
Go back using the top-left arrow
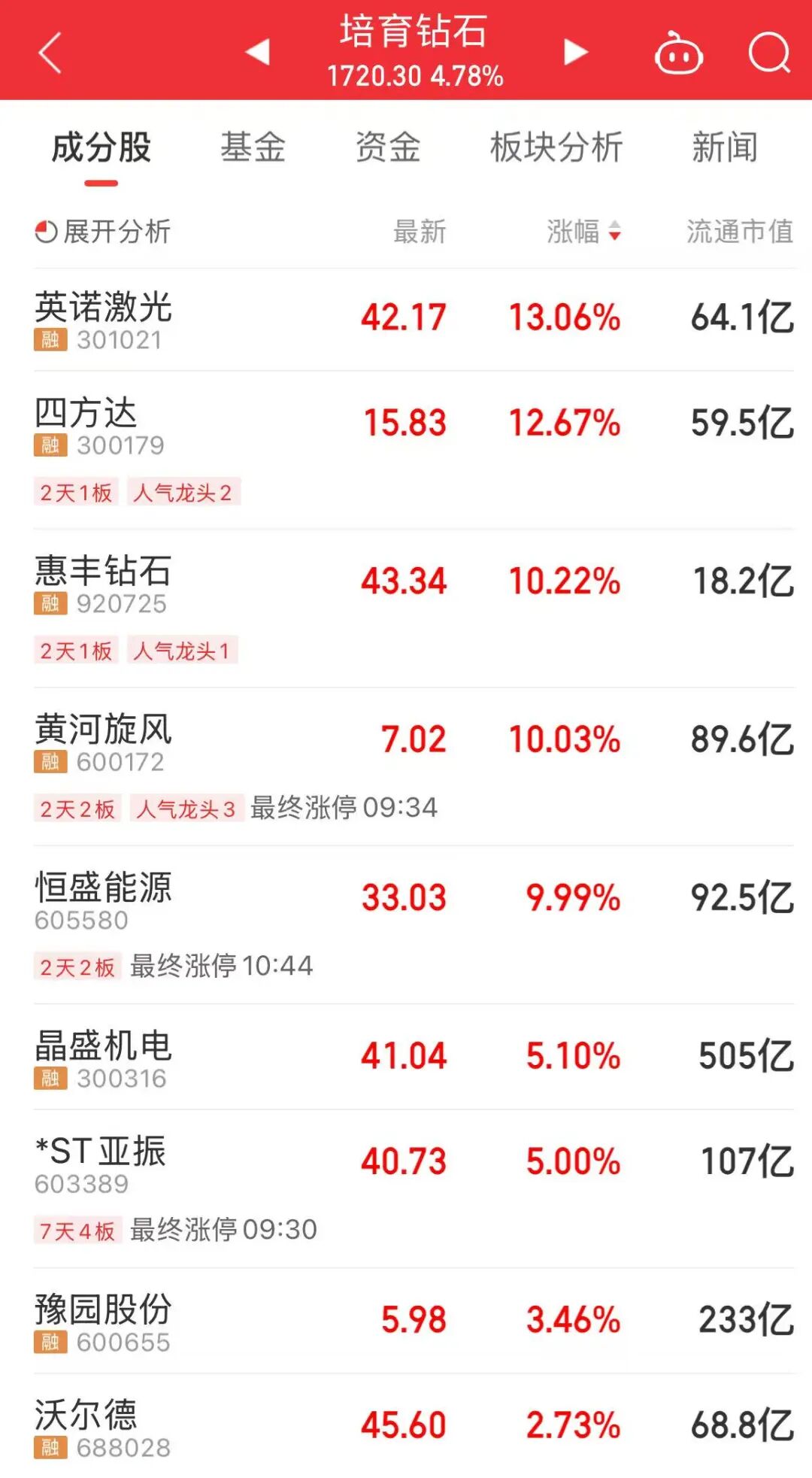[50, 53]
